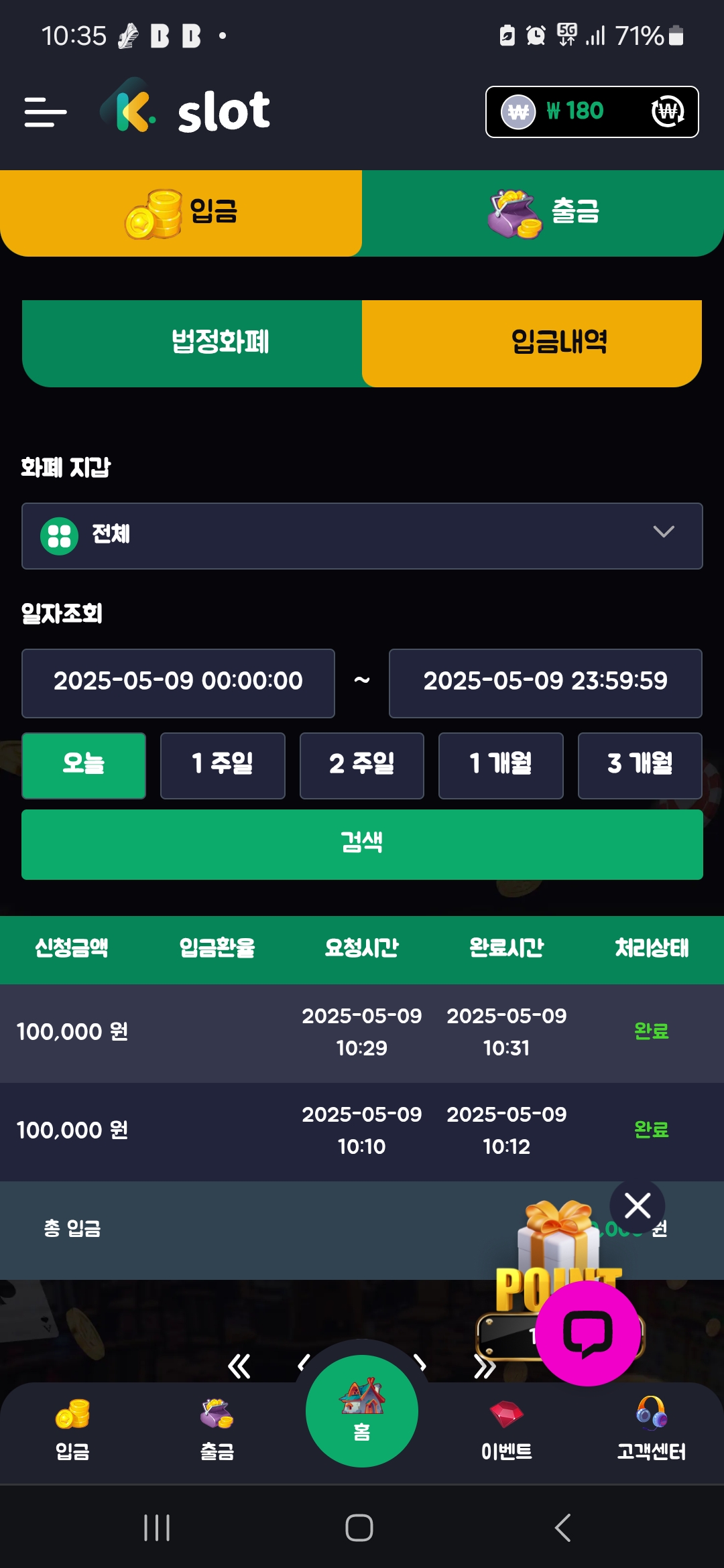Refresh the won balance icon
Screen dimensions: 724x1568
(x=668, y=112)
